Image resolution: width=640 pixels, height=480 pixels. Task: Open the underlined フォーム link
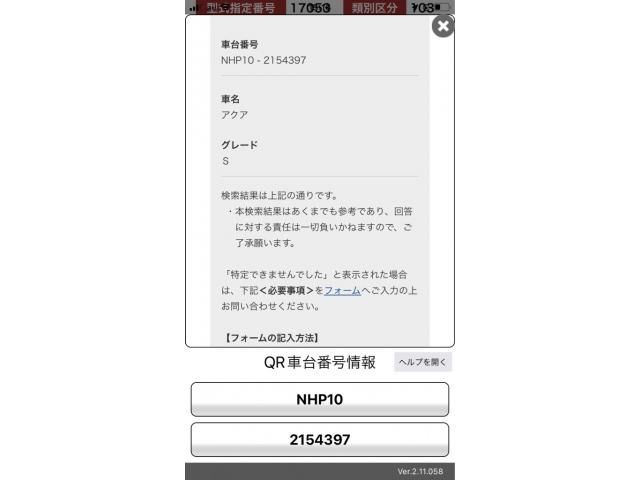point(342,290)
